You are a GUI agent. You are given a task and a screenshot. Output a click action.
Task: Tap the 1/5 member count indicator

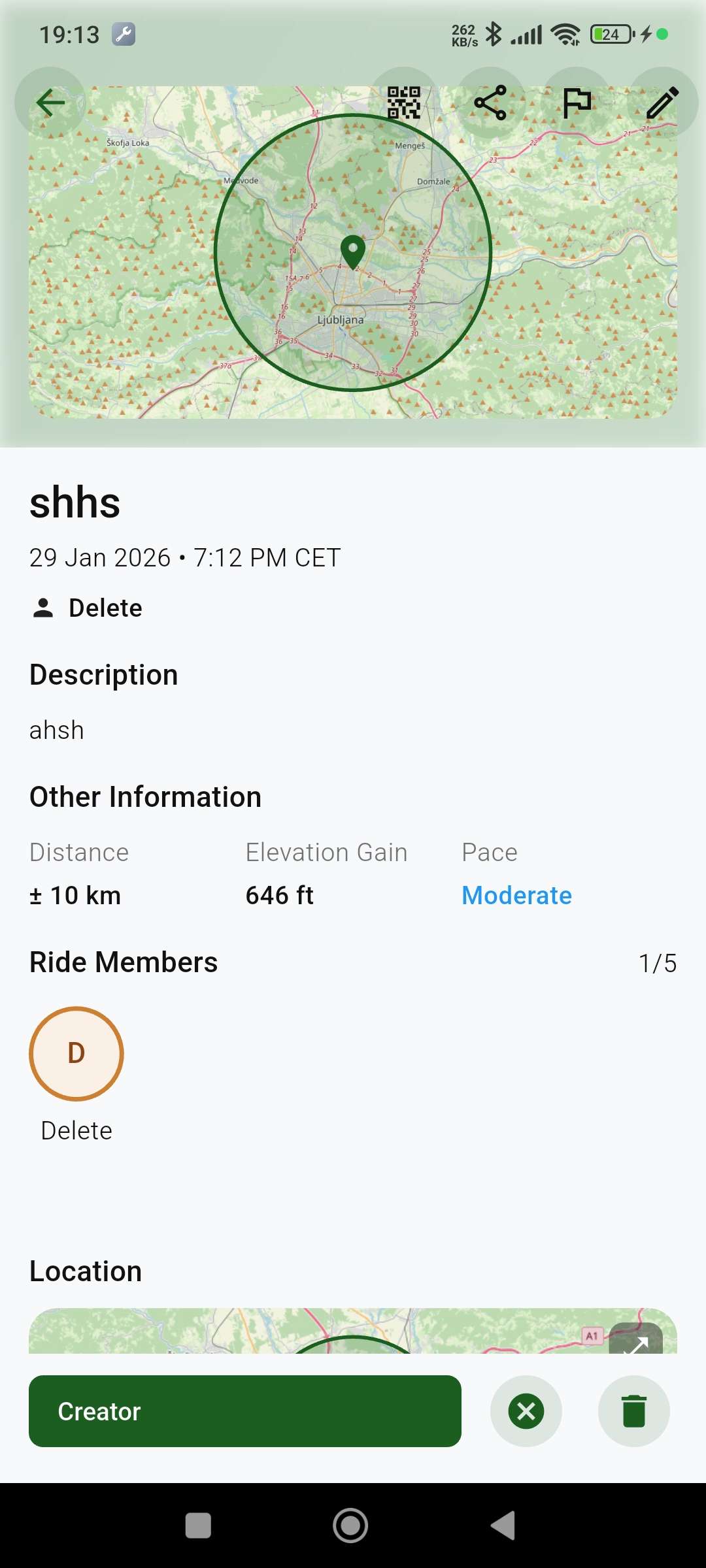pos(657,962)
